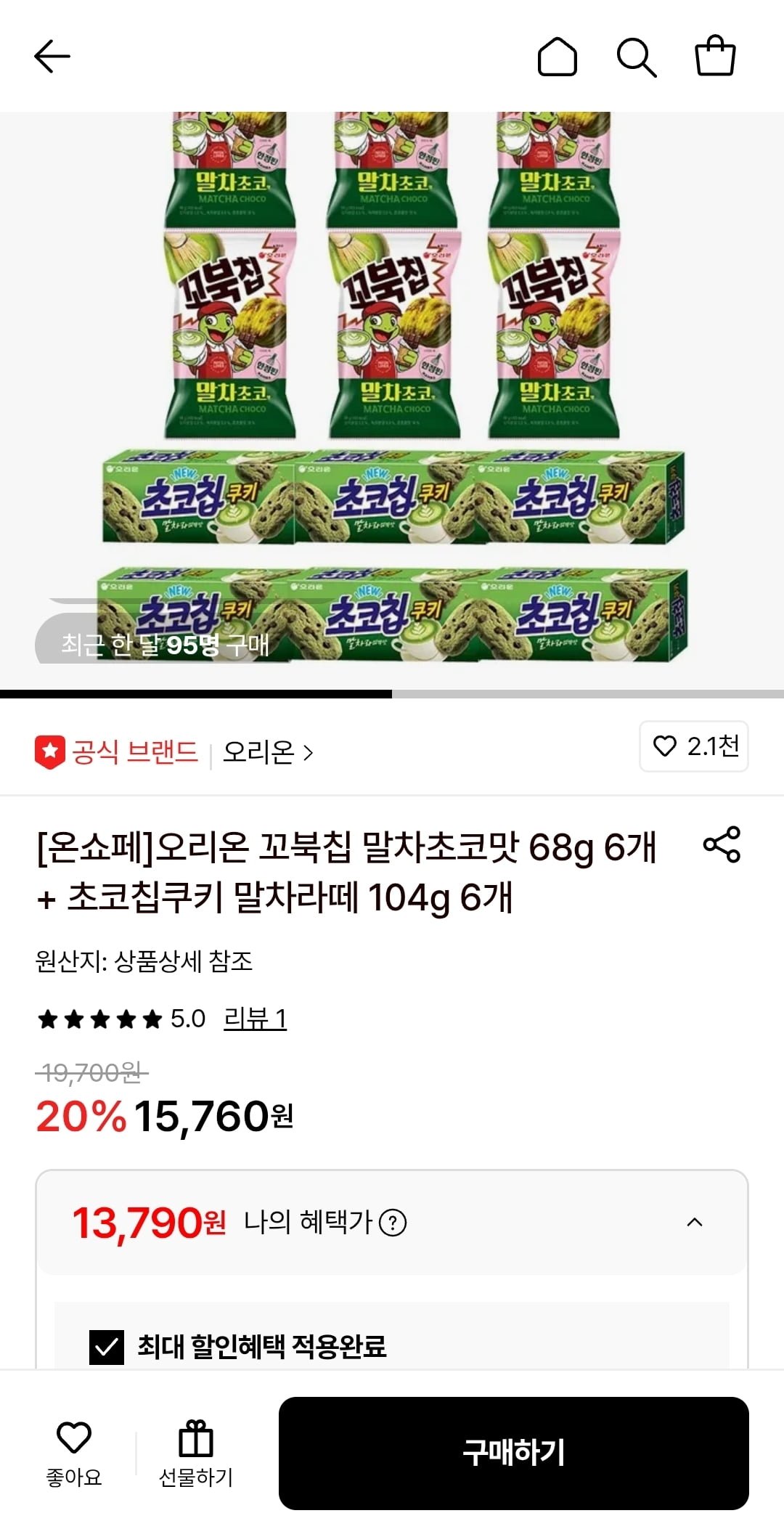Open the 리뷰 1 link
784x1537 pixels.
pyautogui.click(x=255, y=1019)
